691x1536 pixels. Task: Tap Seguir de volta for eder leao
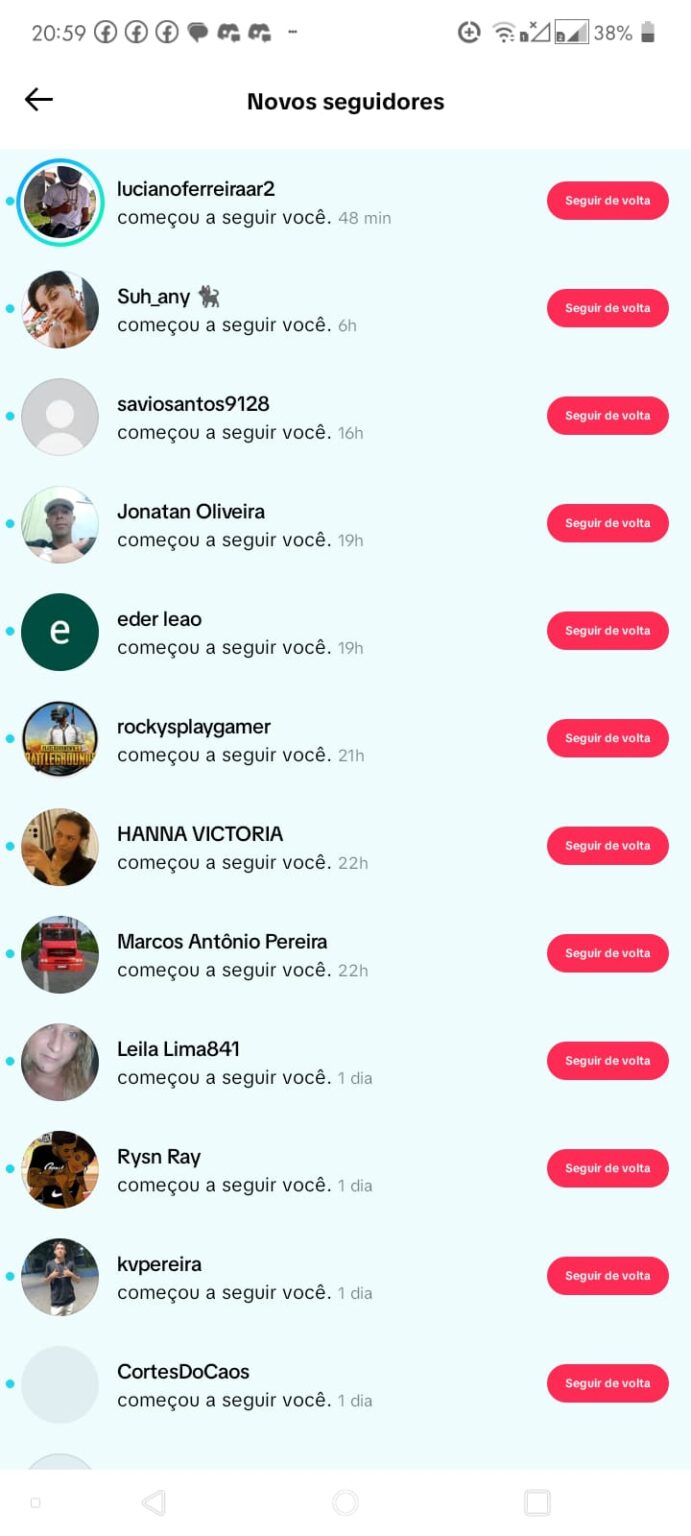point(607,631)
